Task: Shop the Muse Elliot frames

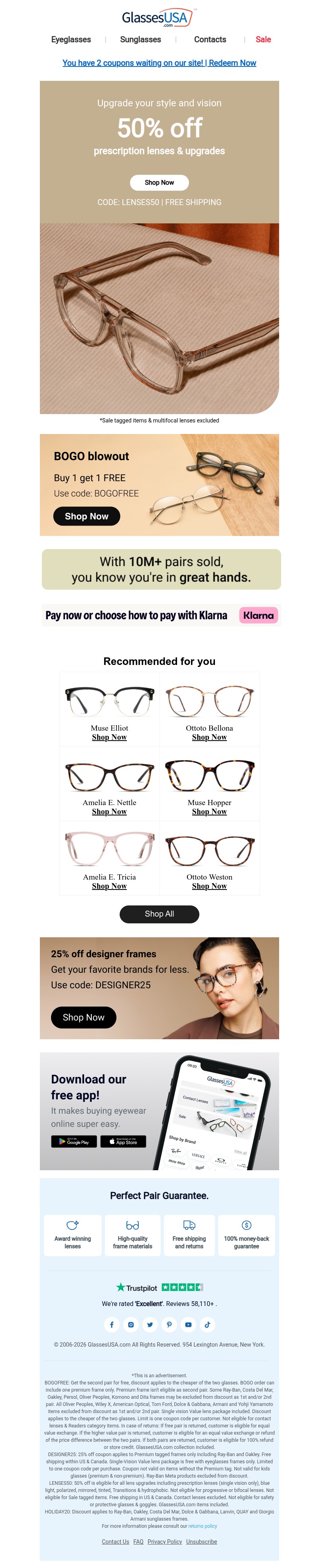Action: coord(109,737)
